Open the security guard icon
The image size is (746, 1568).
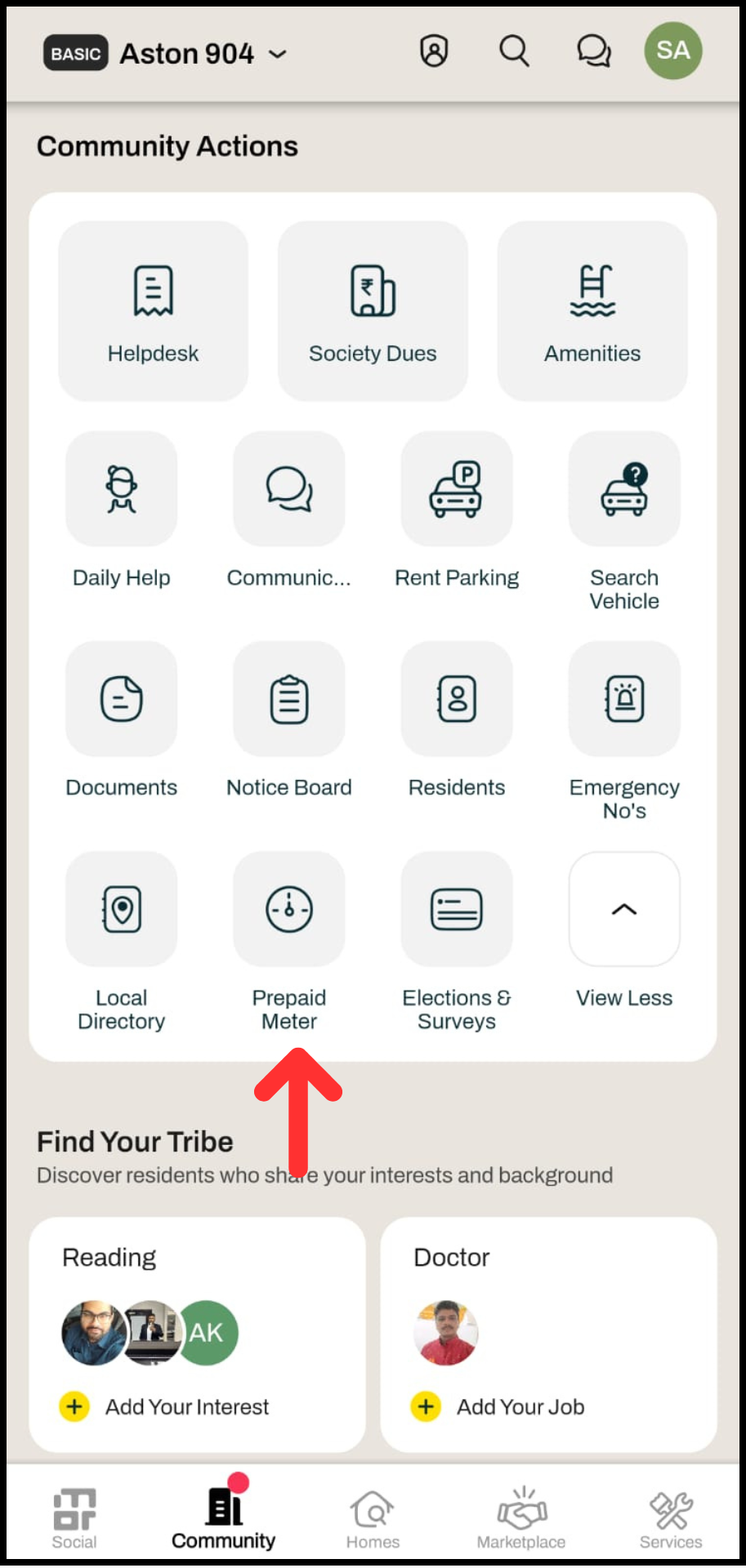(x=434, y=51)
